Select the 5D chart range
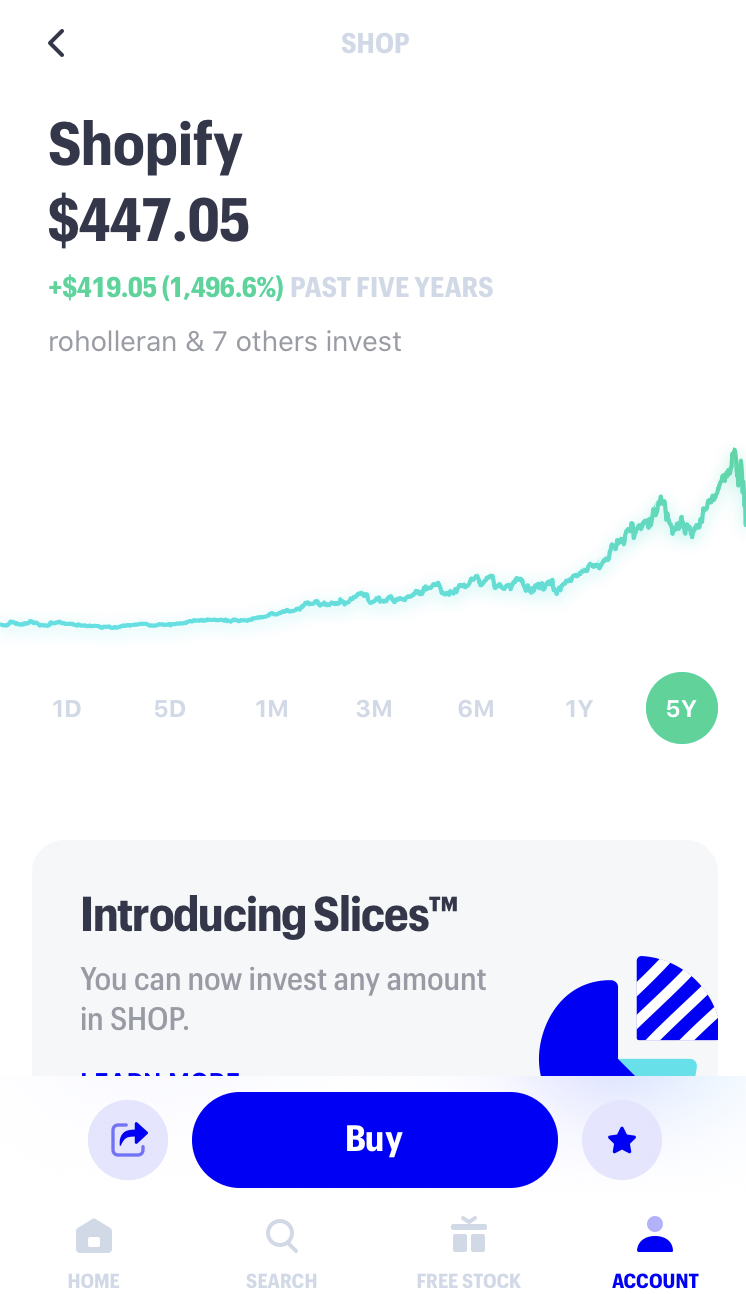 (x=170, y=709)
